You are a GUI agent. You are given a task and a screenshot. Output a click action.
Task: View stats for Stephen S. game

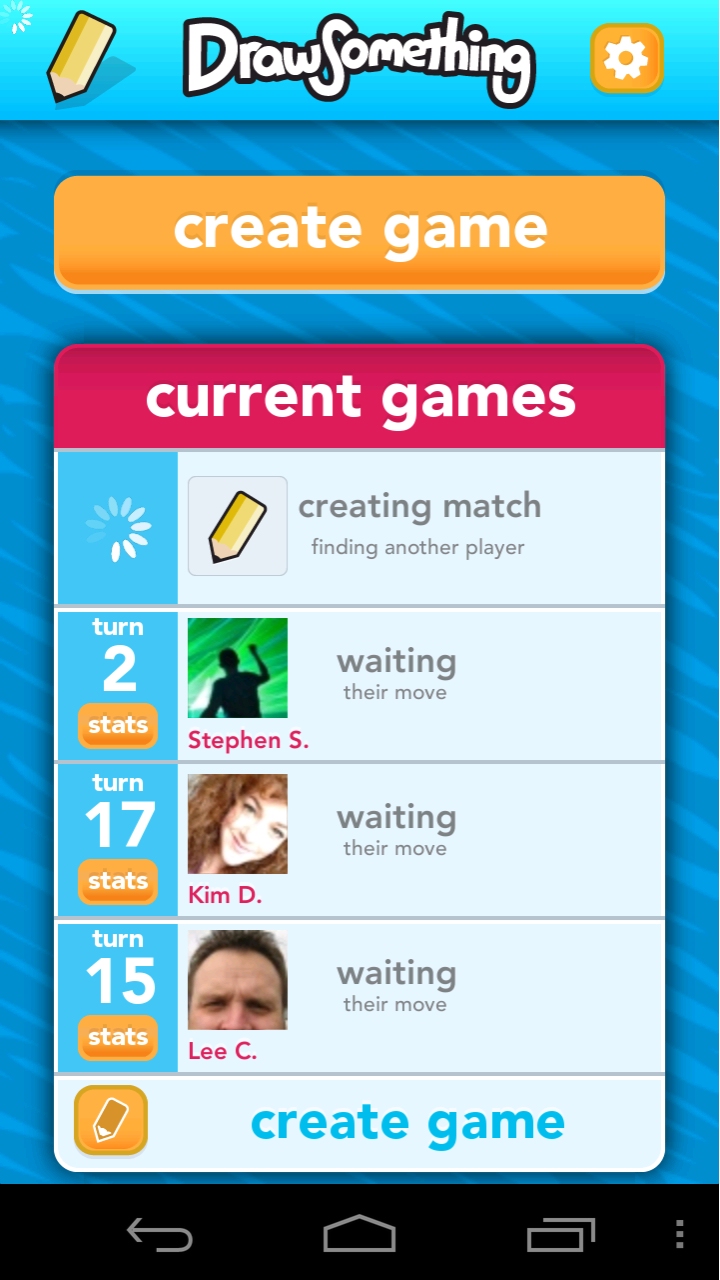118,726
